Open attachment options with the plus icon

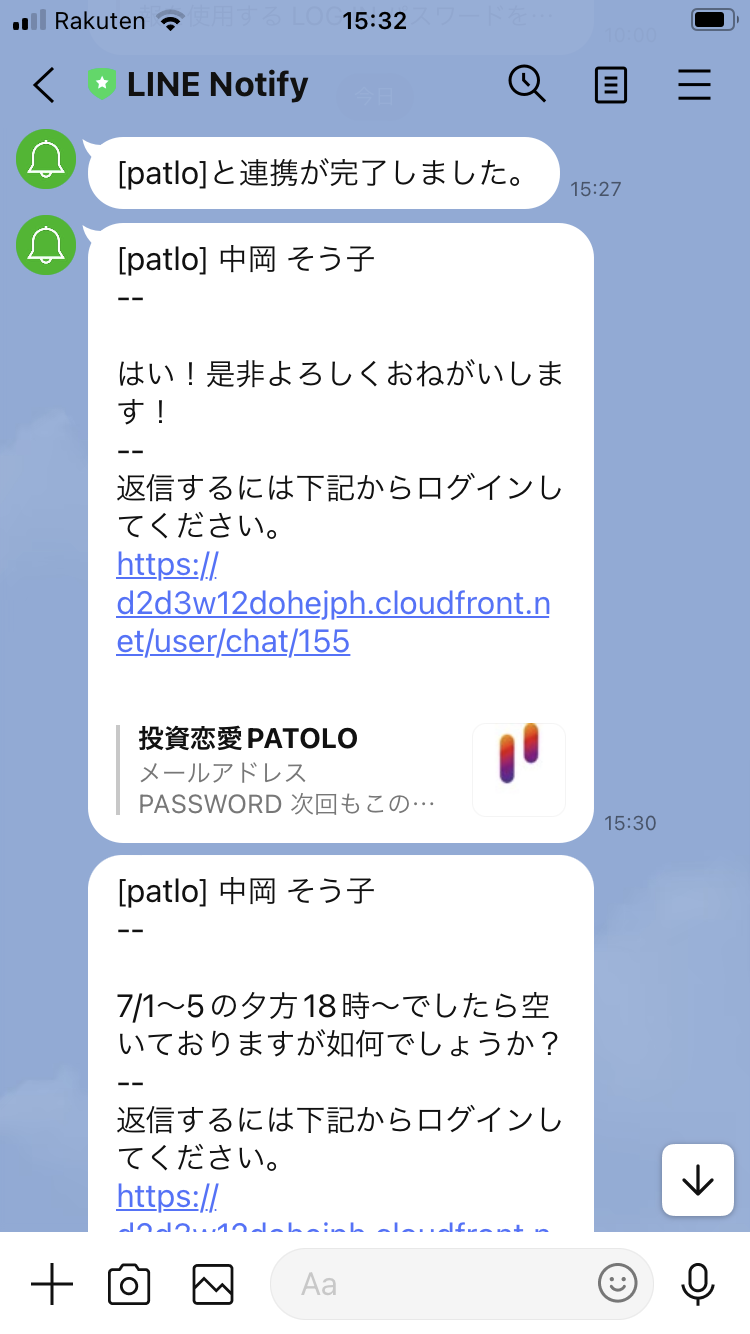pyautogui.click(x=50, y=1283)
